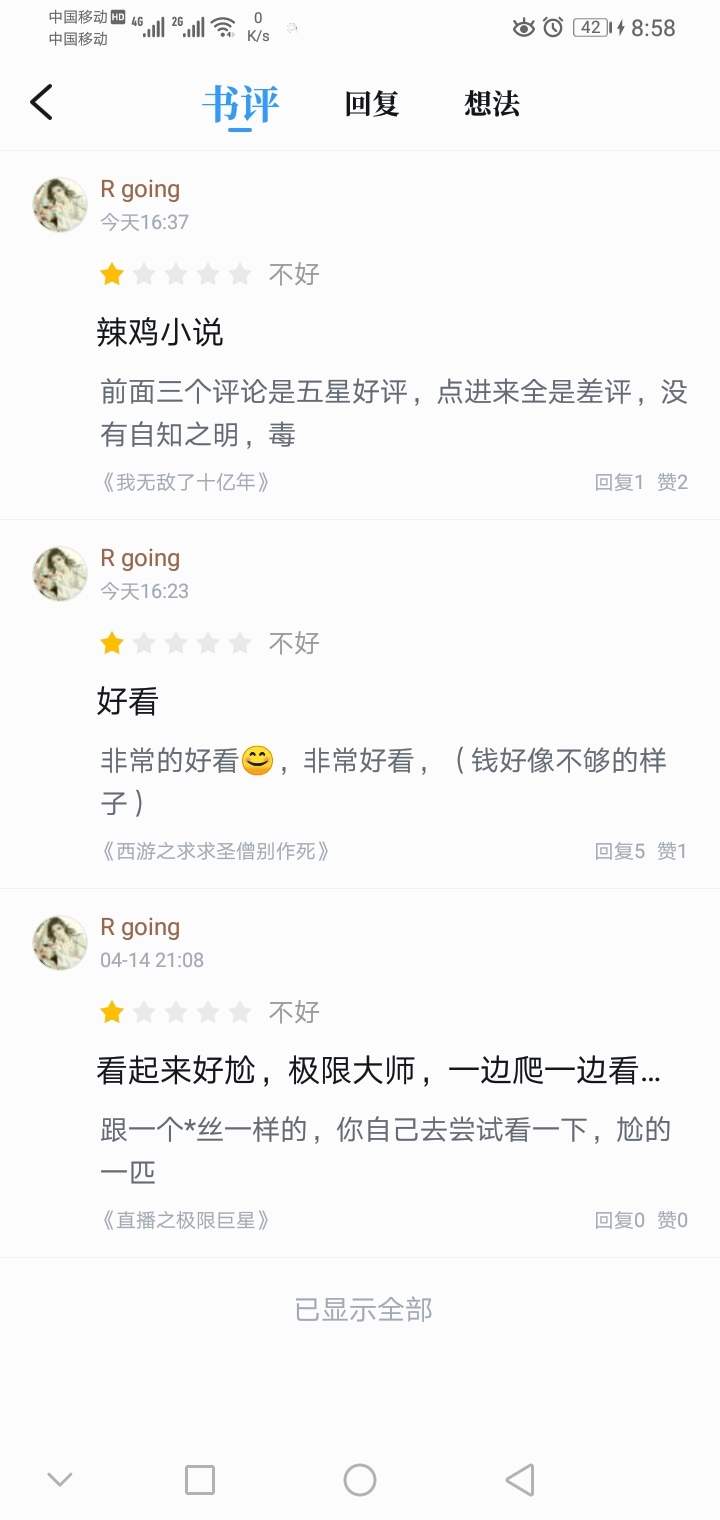This screenshot has width=720, height=1520.
Task: Open the review titled 辣鸡小说
Action: tap(160, 332)
